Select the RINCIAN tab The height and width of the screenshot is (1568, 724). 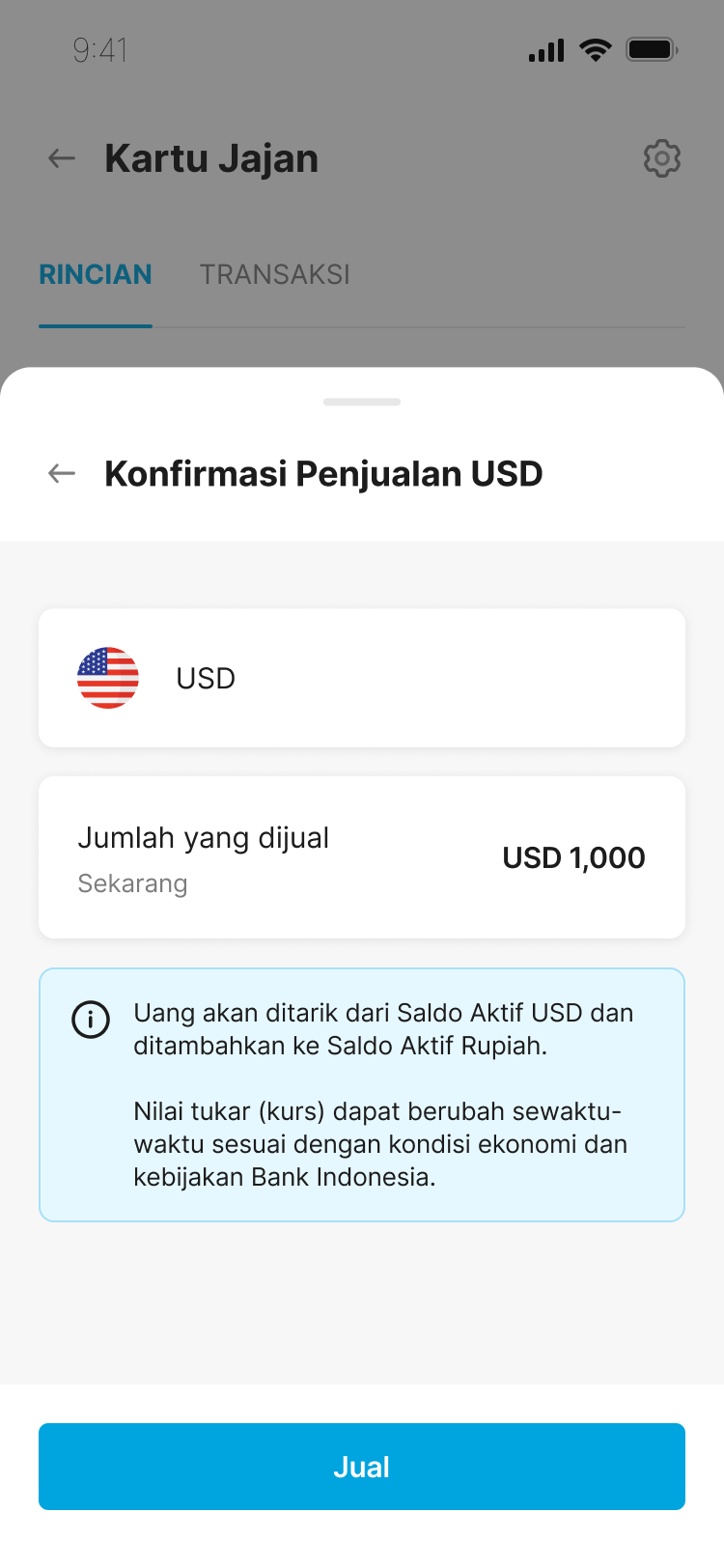coord(96,275)
